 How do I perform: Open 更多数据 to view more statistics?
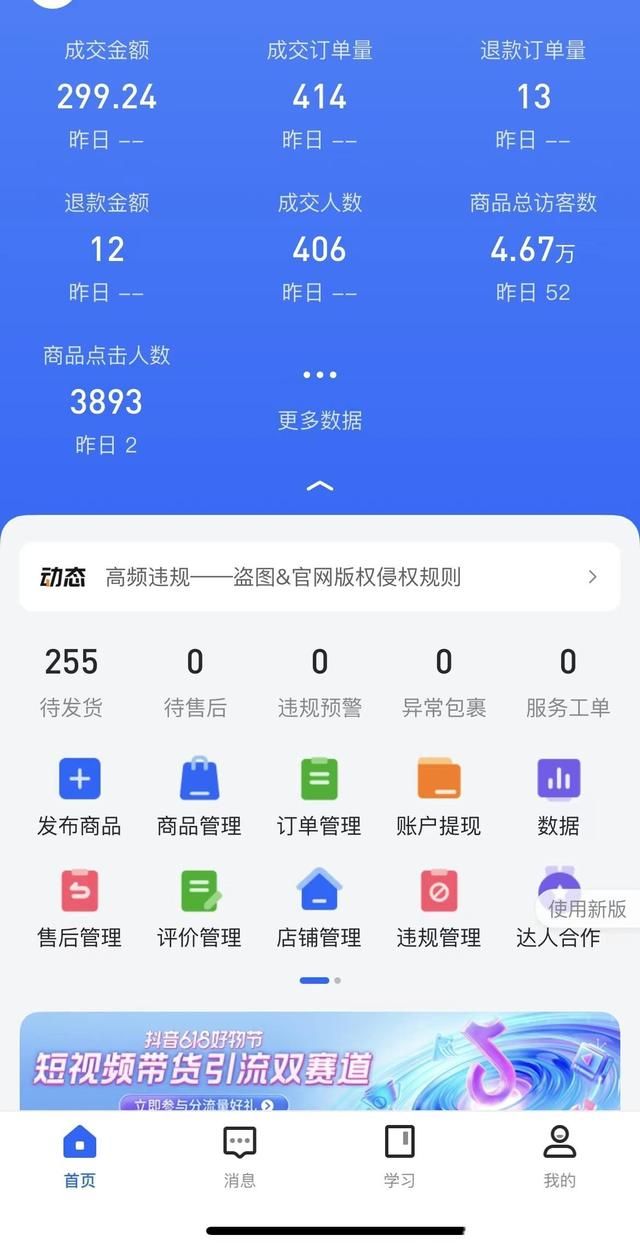point(319,397)
